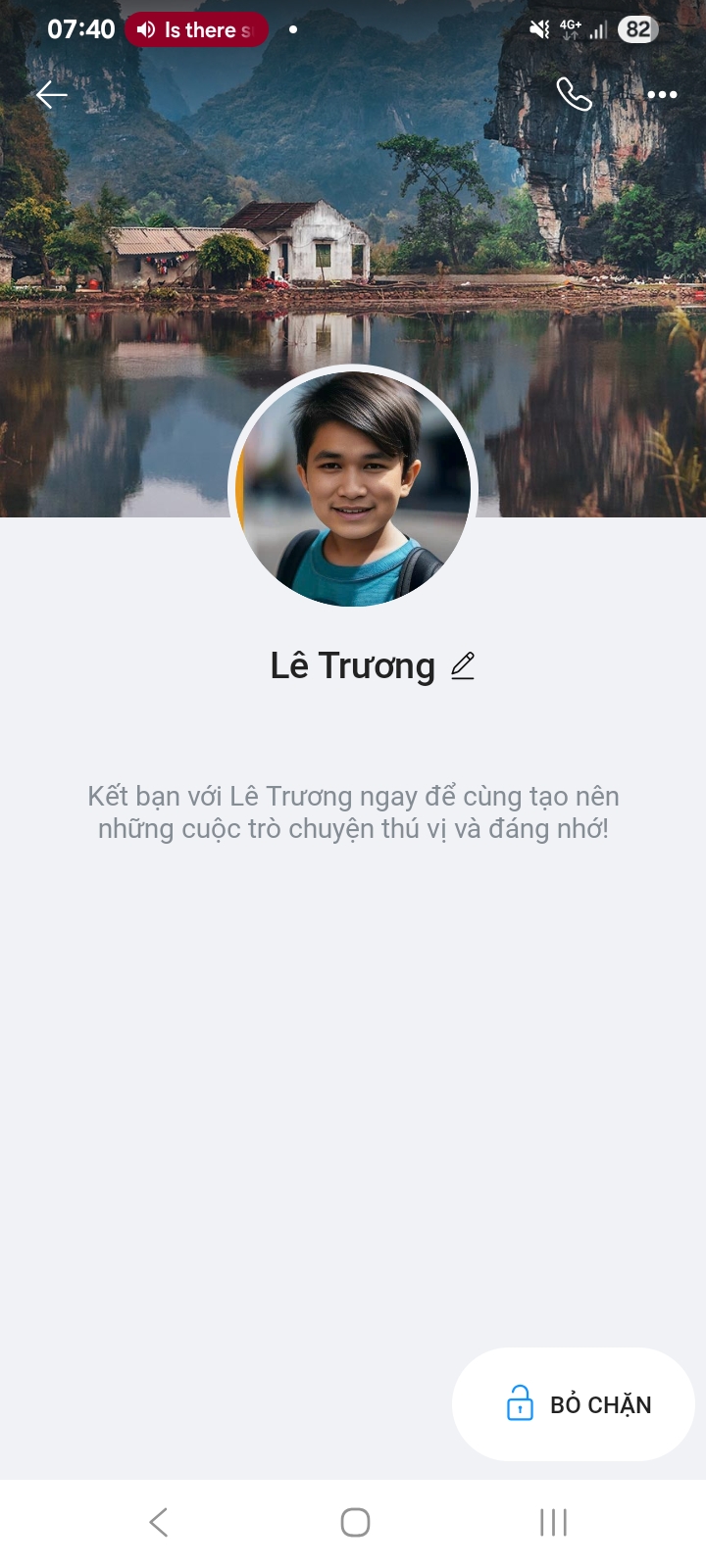Viewport: 706px width, 1568px height.
Task: Call Lê Trương with the phone icon
Action: click(x=574, y=95)
